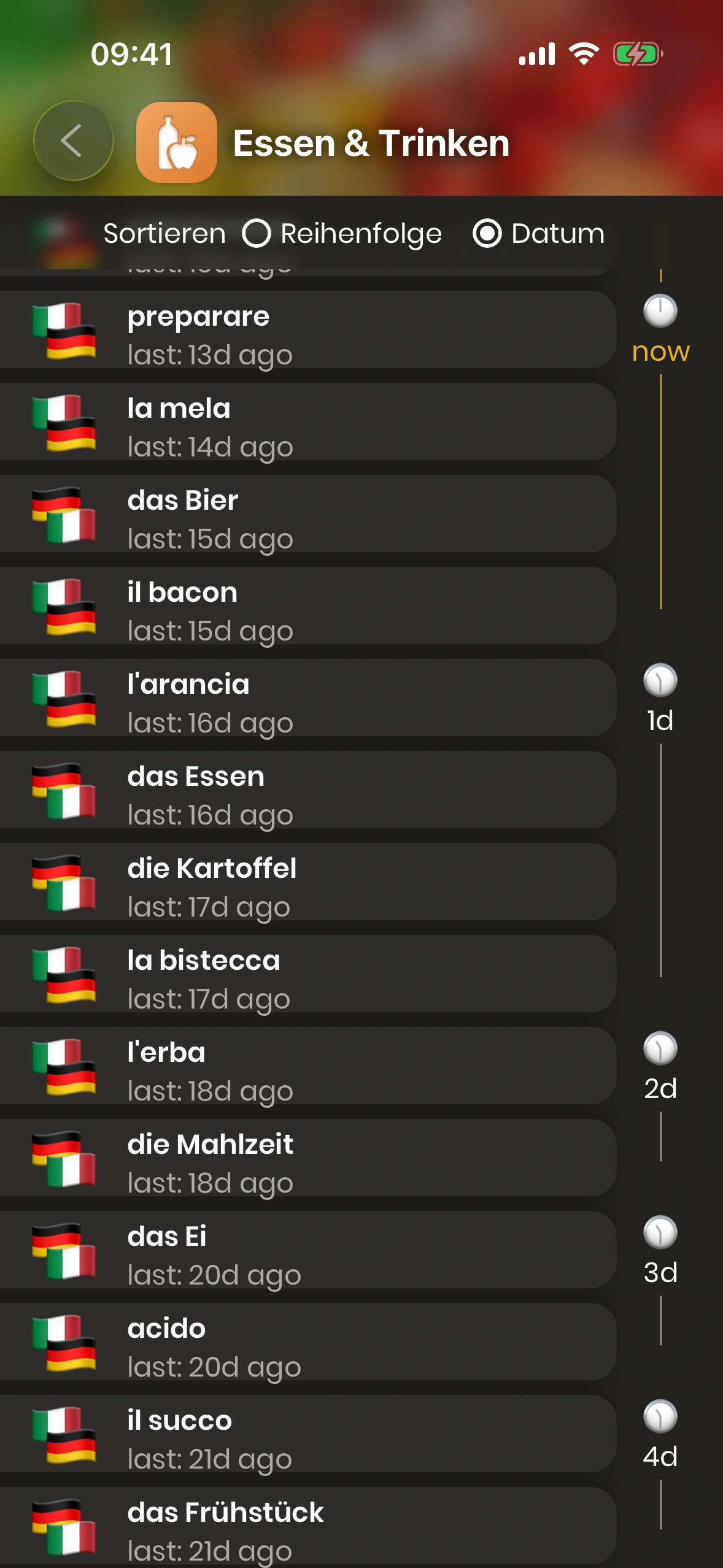Tap the das Ei entry
The width and height of the screenshot is (723, 1568).
pos(307,1250)
